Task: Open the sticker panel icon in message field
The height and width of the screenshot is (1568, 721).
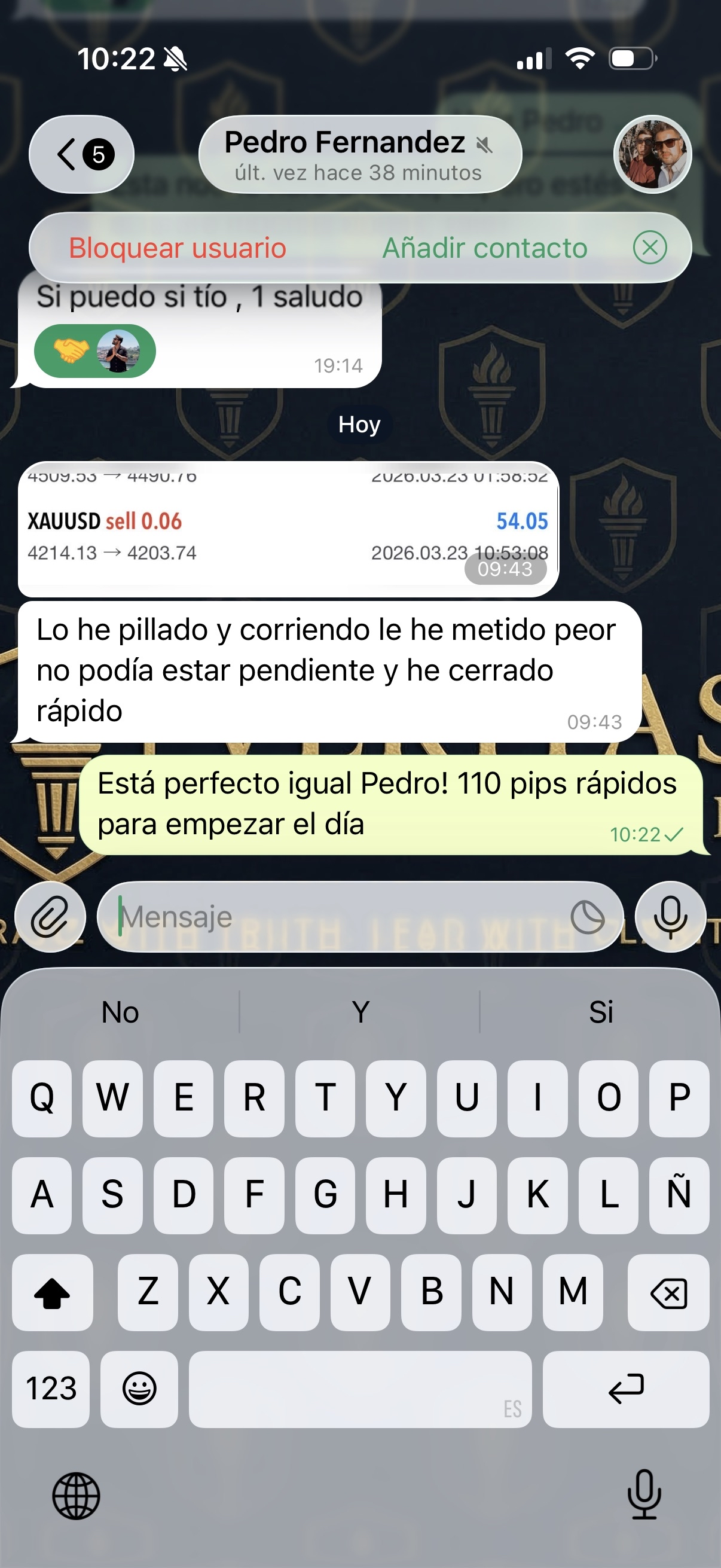Action: coord(587,916)
